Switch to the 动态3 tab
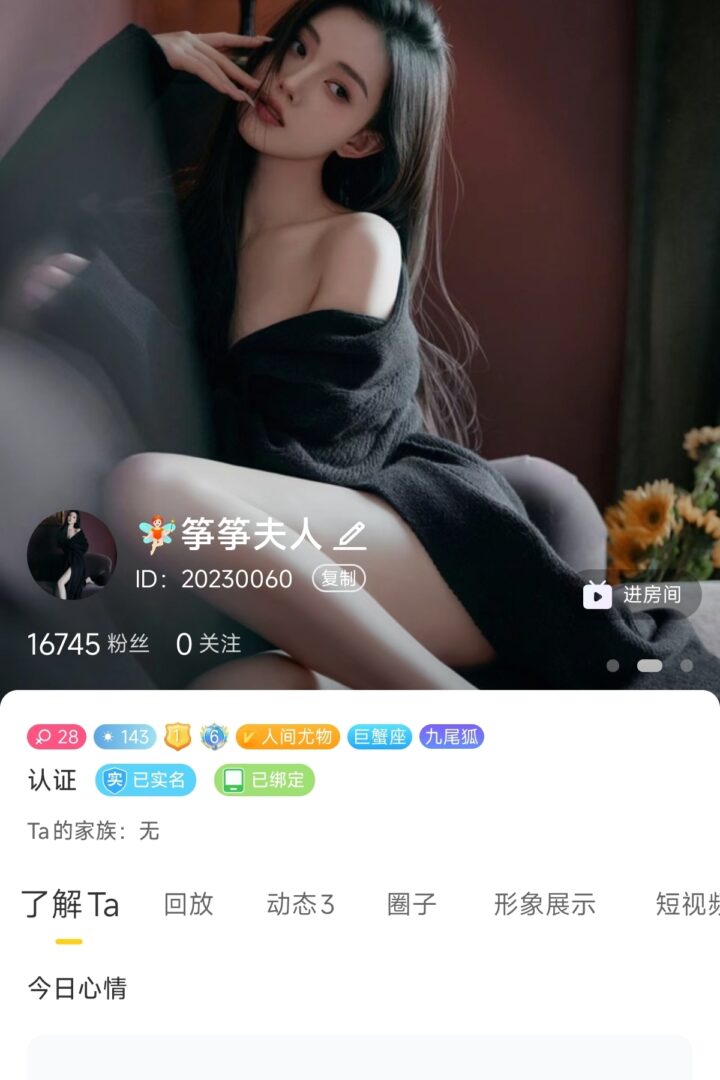Image resolution: width=720 pixels, height=1080 pixels. [x=300, y=904]
